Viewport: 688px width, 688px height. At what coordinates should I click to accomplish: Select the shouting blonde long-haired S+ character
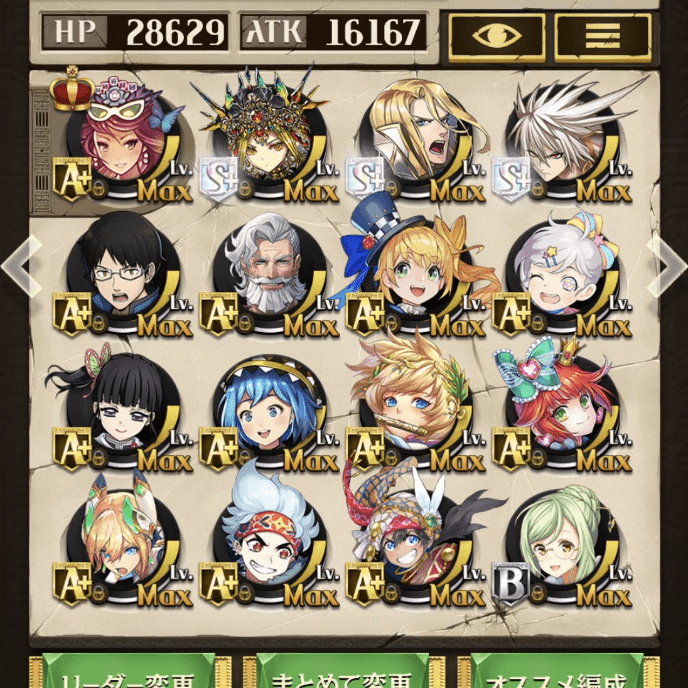pyautogui.click(x=414, y=140)
